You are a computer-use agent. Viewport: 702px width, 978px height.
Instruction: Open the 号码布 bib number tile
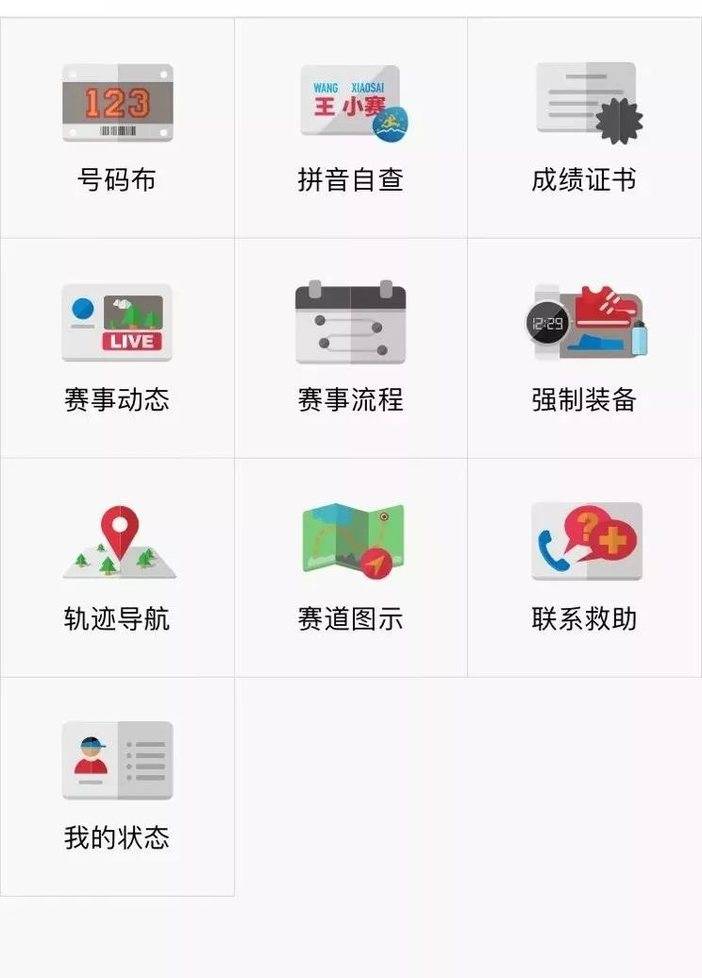click(x=117, y=127)
